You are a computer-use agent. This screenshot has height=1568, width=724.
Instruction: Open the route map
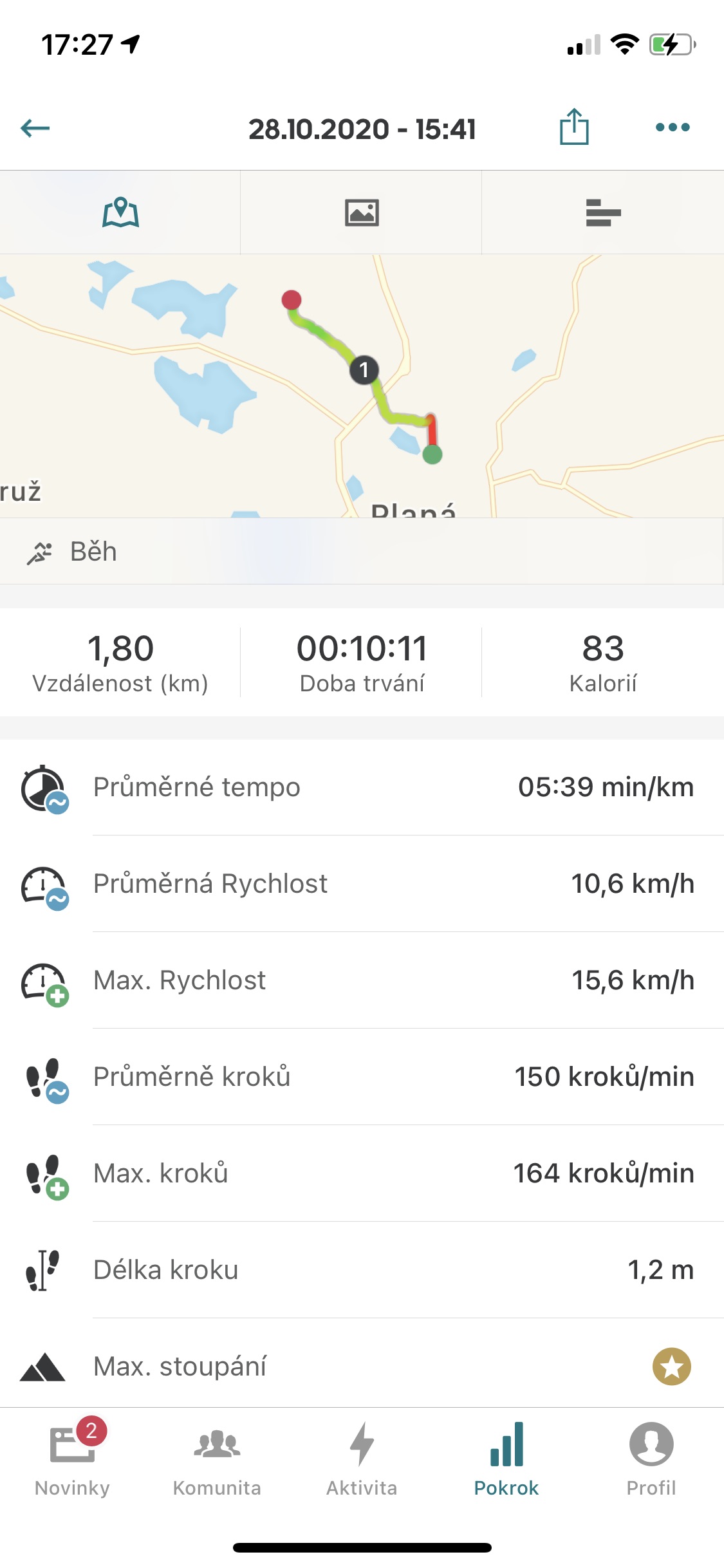(x=362, y=386)
